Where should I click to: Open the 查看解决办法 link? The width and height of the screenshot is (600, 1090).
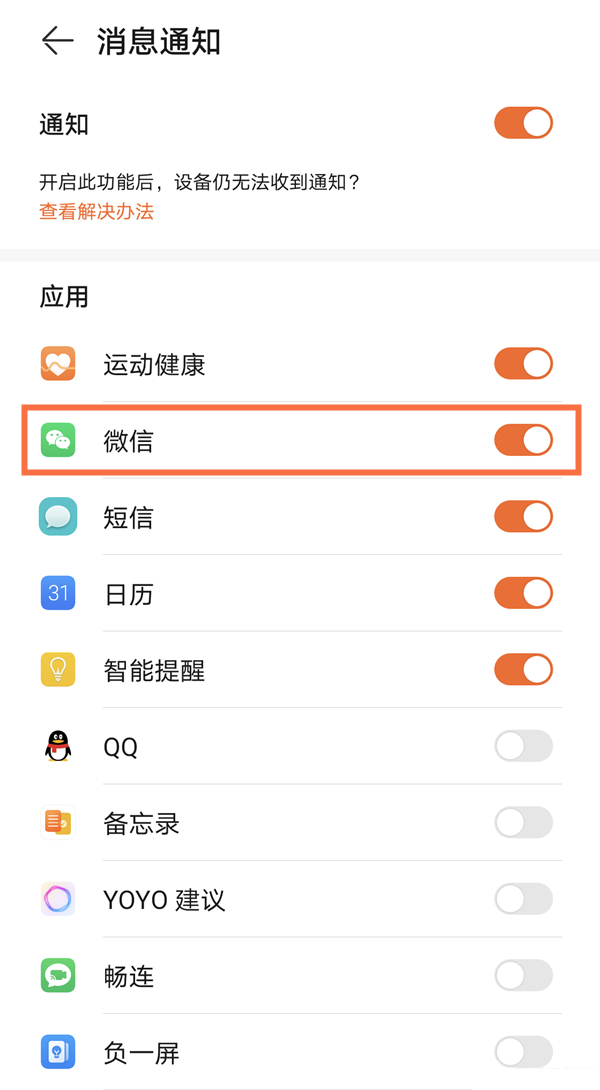coord(96,212)
